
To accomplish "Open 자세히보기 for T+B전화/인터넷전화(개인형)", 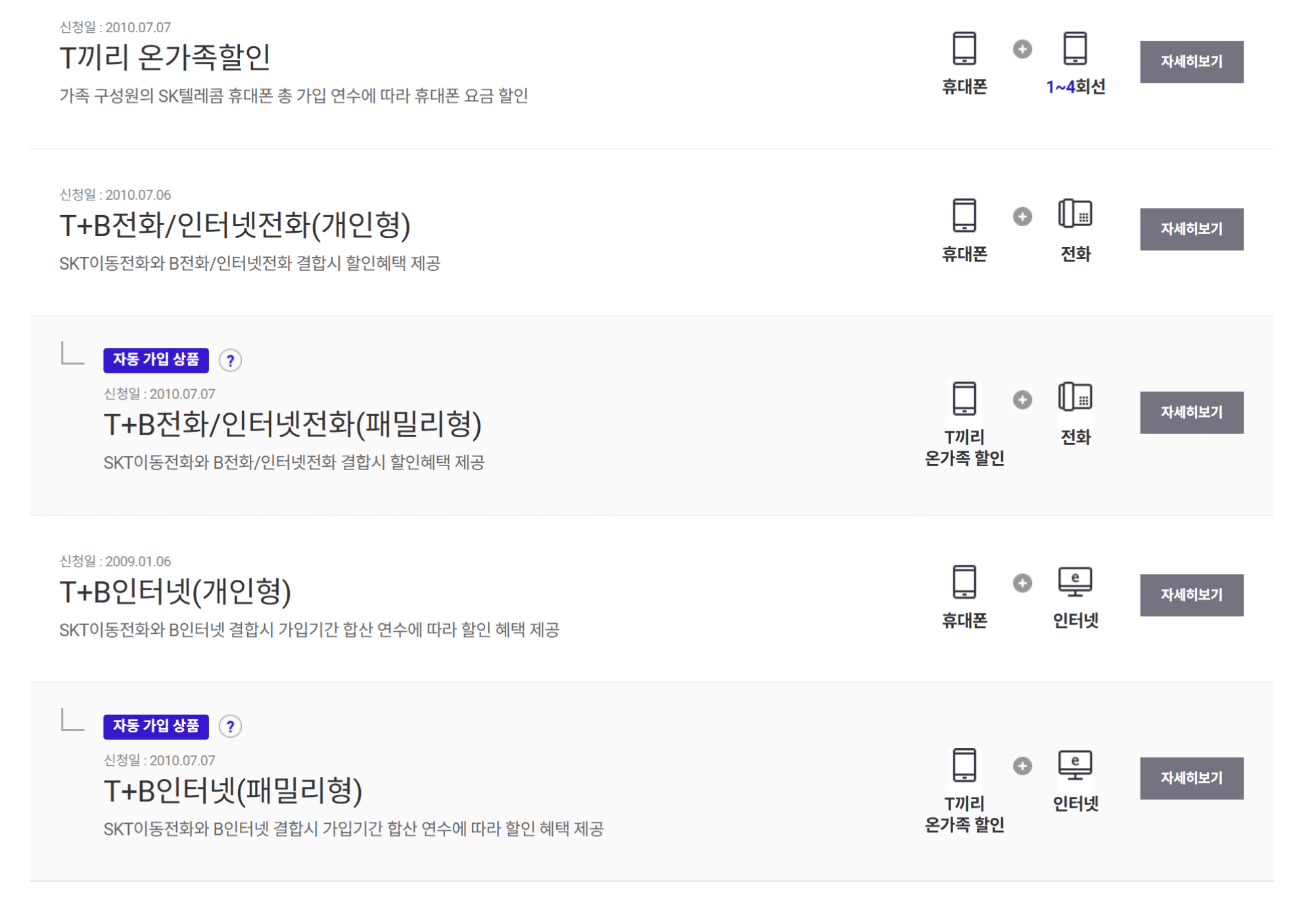I will pos(1190,229).
